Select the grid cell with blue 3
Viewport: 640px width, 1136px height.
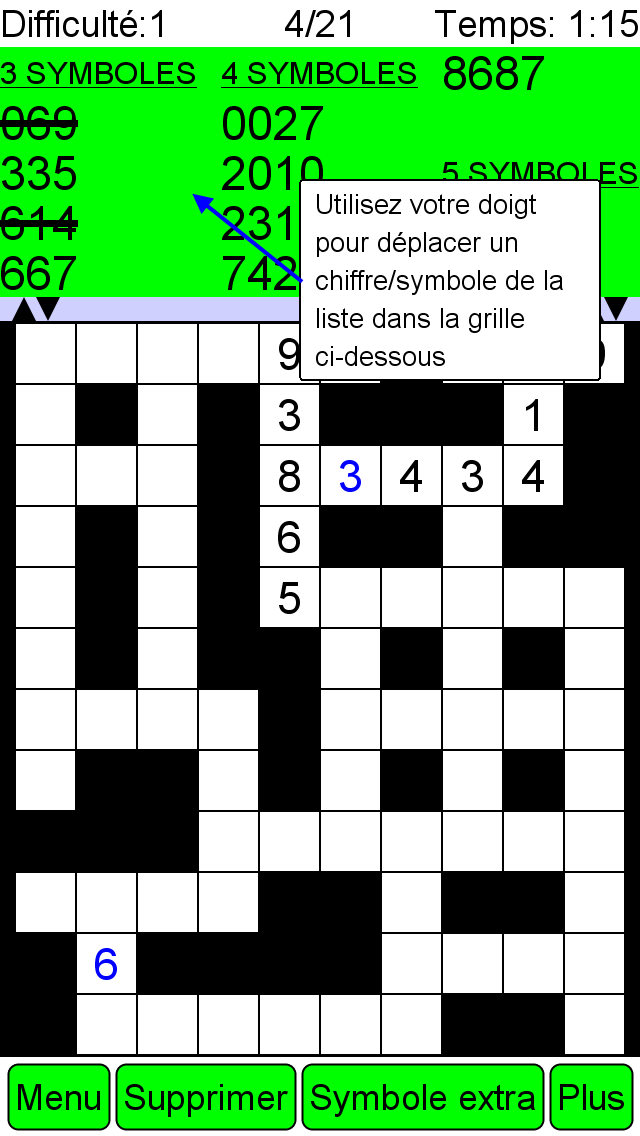click(x=350, y=477)
